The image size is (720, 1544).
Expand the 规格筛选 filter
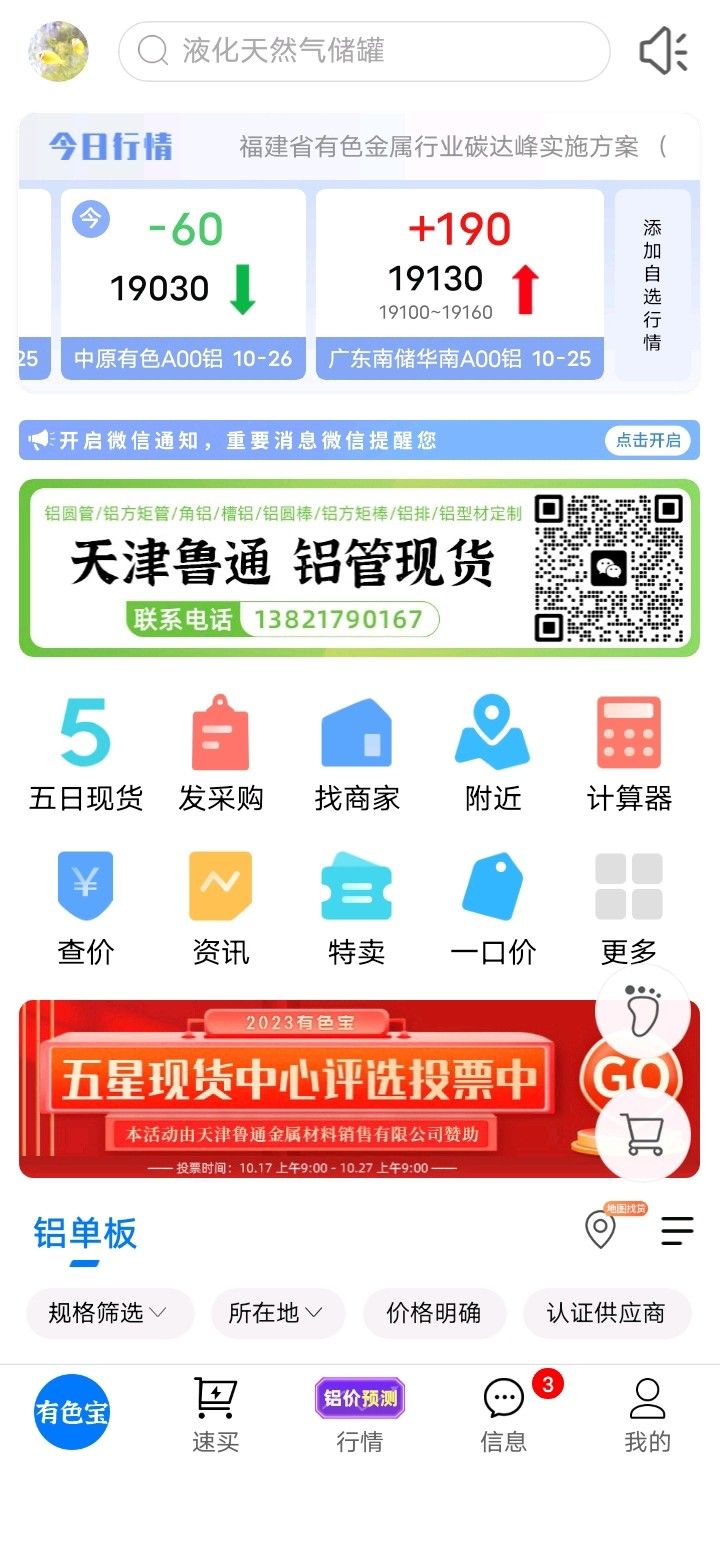pyautogui.click(x=108, y=1313)
